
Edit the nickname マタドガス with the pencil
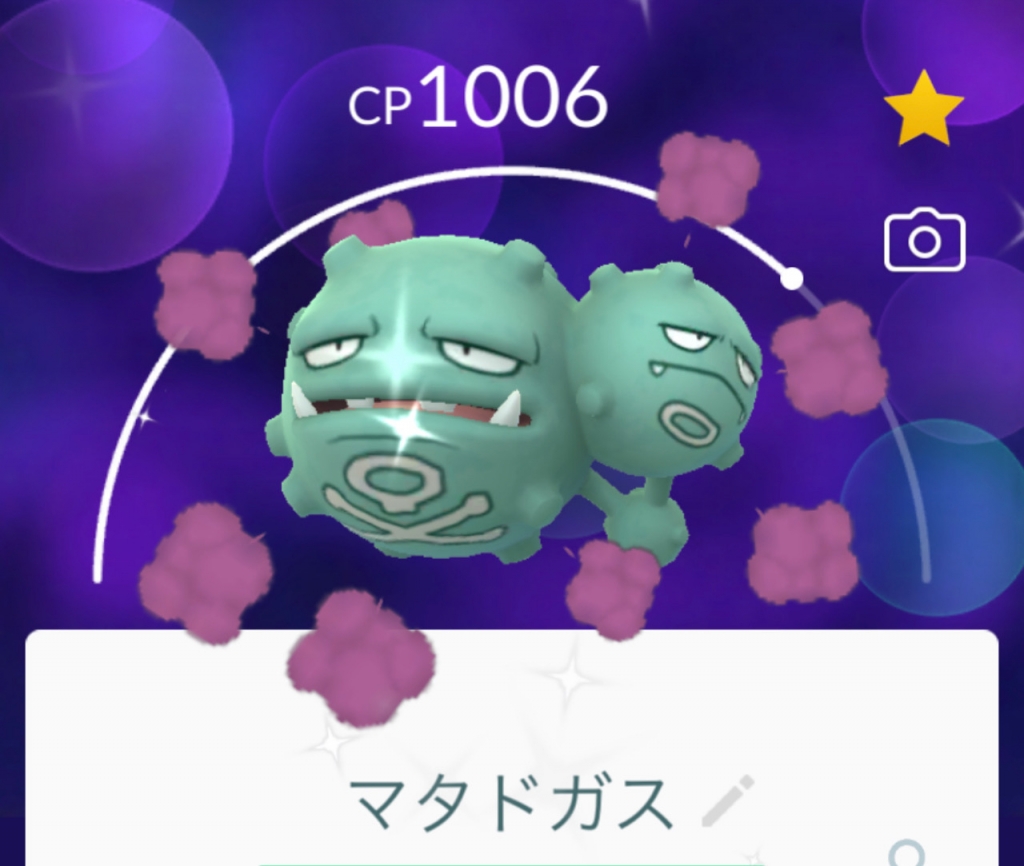tap(727, 801)
